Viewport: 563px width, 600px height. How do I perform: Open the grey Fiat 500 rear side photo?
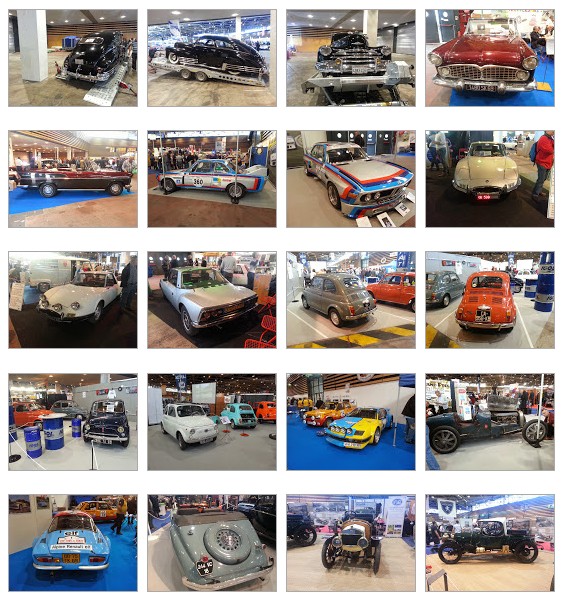(x=351, y=300)
